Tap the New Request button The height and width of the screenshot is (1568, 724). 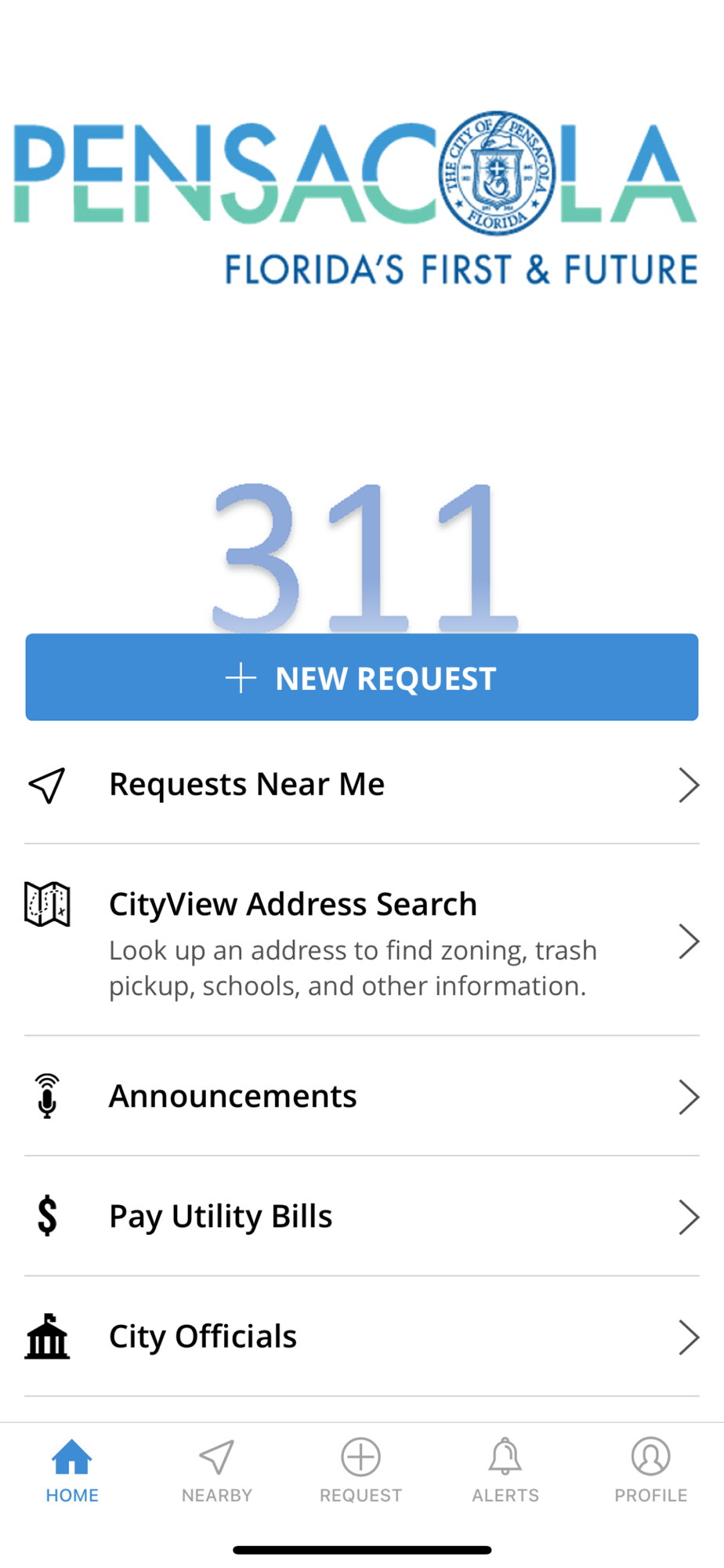click(361, 677)
